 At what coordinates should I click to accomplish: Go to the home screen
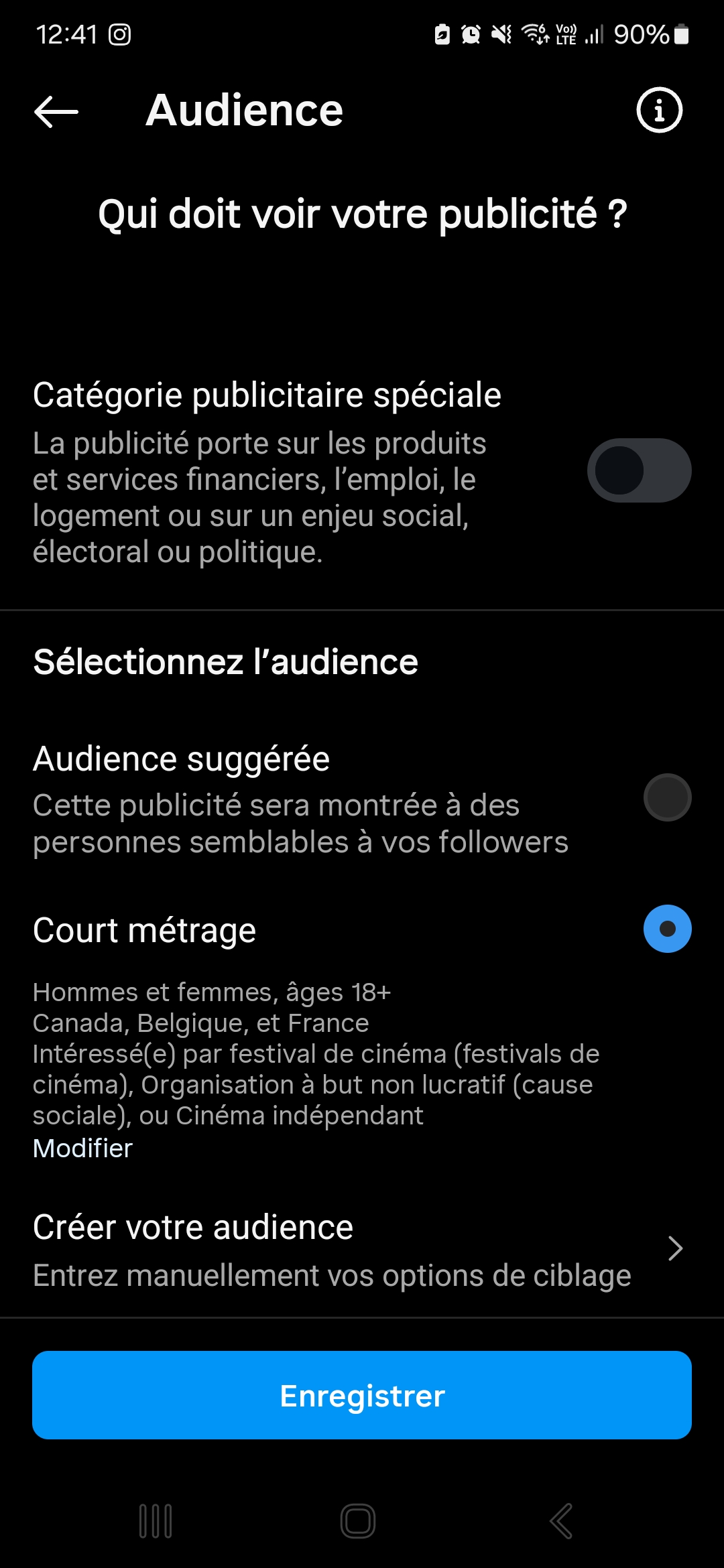click(x=358, y=1521)
